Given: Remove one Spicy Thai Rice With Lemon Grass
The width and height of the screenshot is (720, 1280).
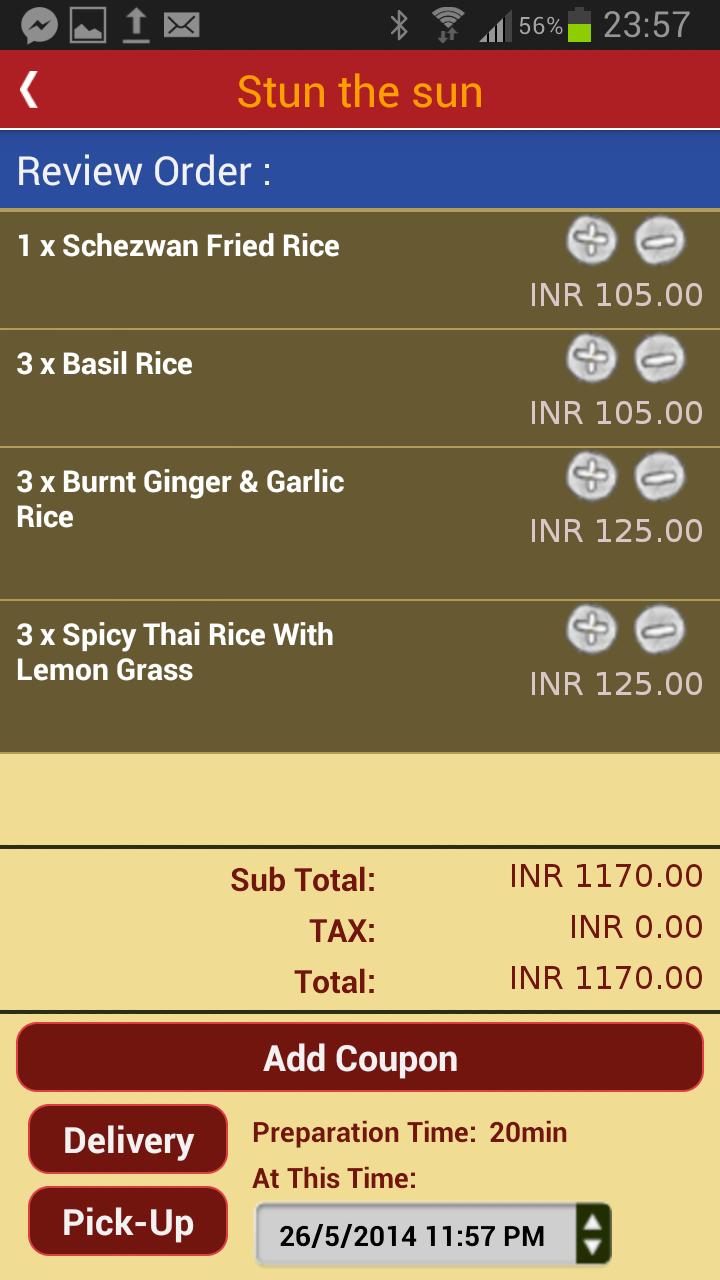Looking at the screenshot, I should click(660, 629).
